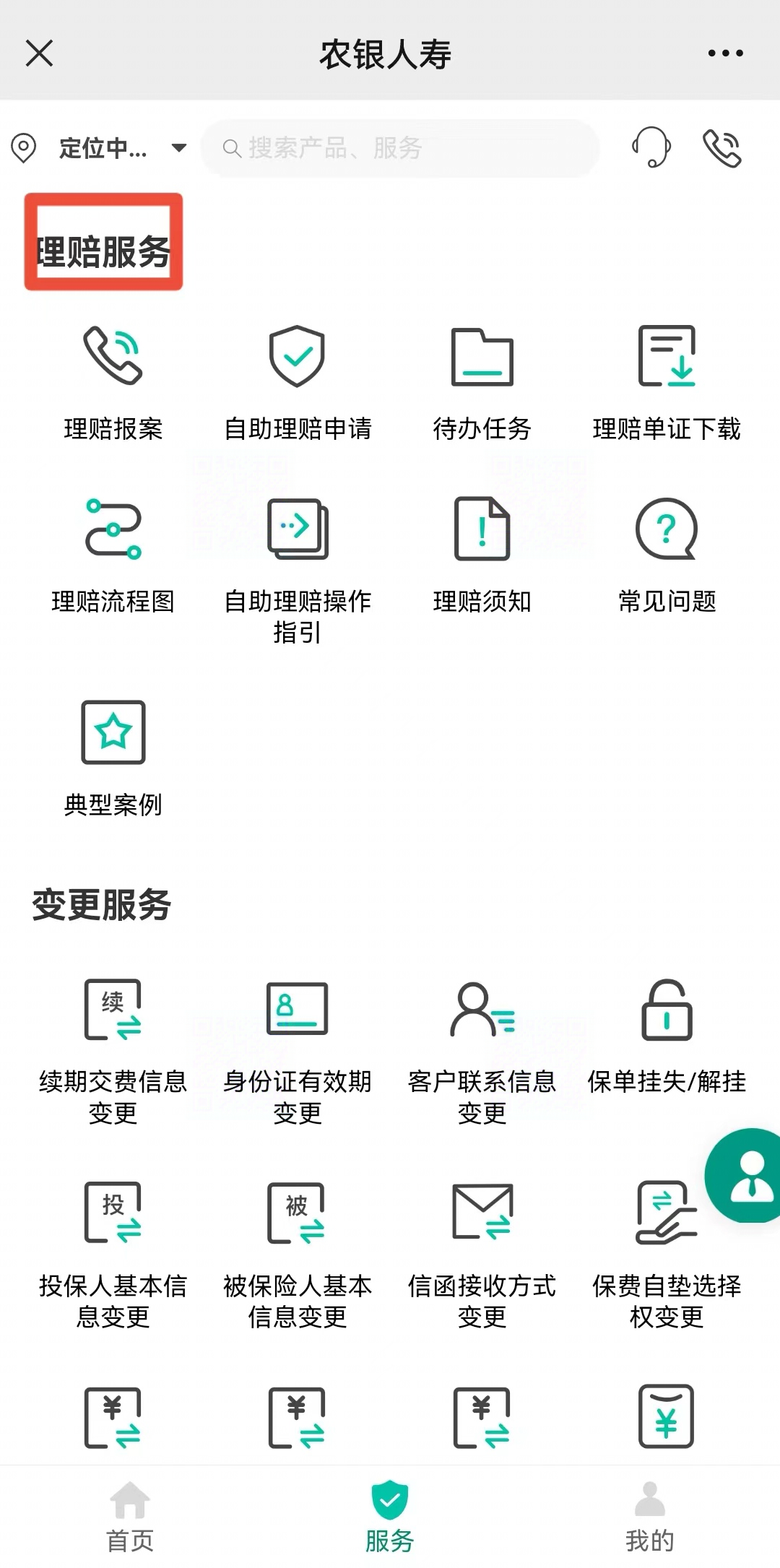Open the headset customer service icon

click(654, 147)
